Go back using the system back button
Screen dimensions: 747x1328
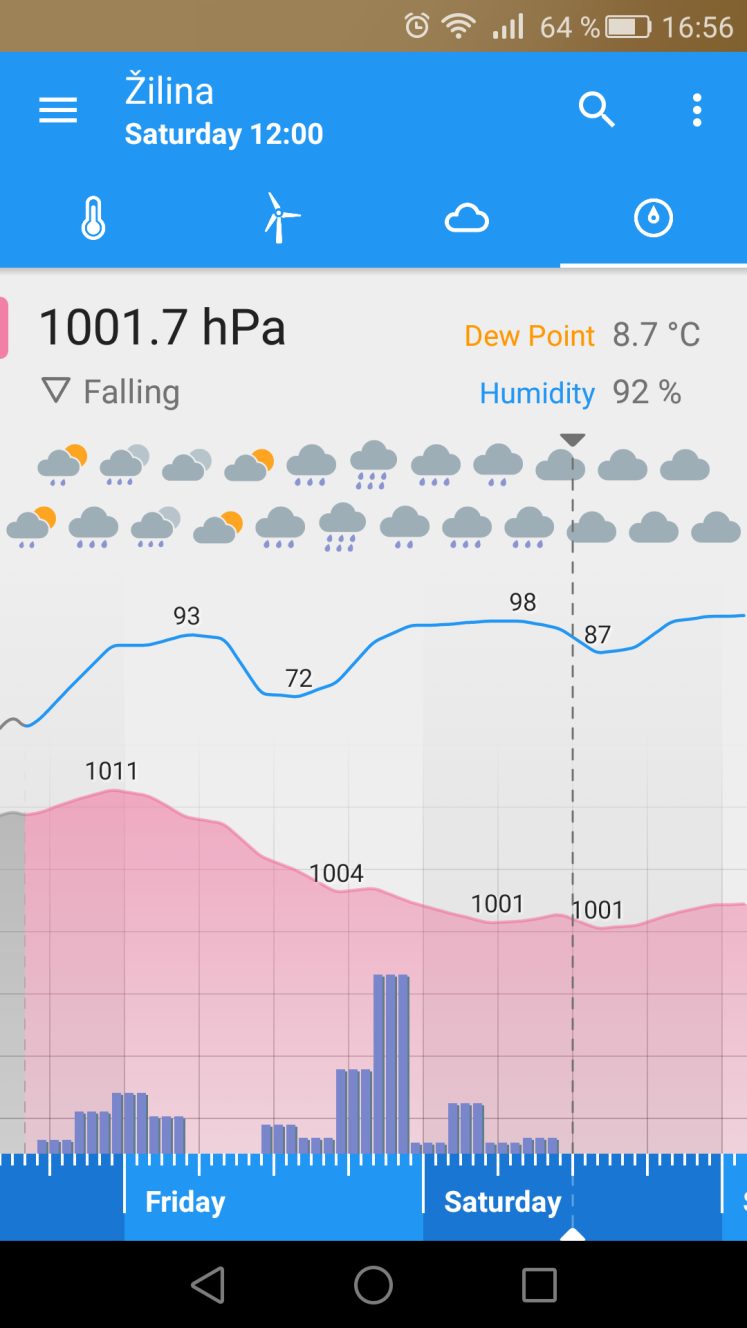tap(207, 1285)
